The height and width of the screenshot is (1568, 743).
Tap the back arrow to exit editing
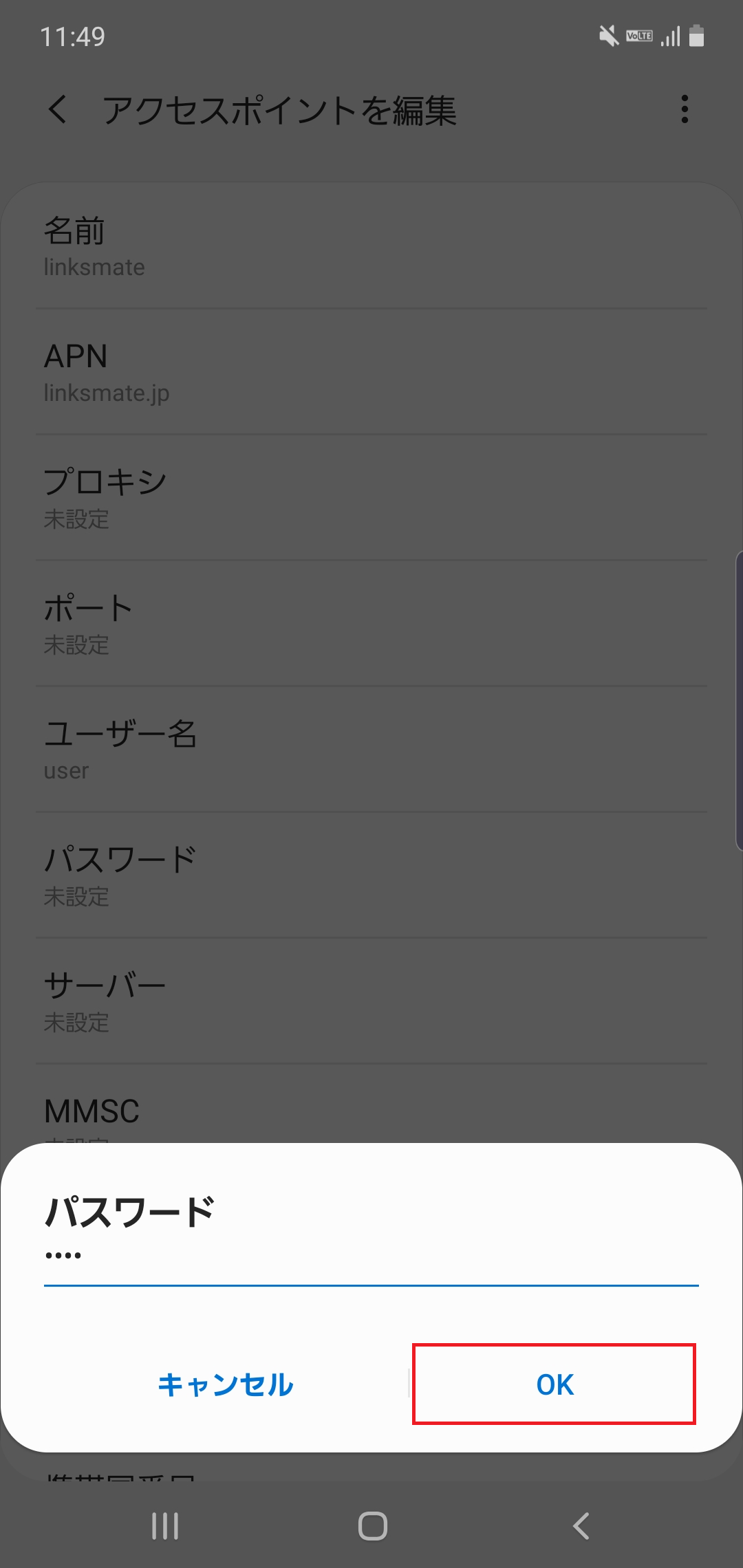(58, 110)
